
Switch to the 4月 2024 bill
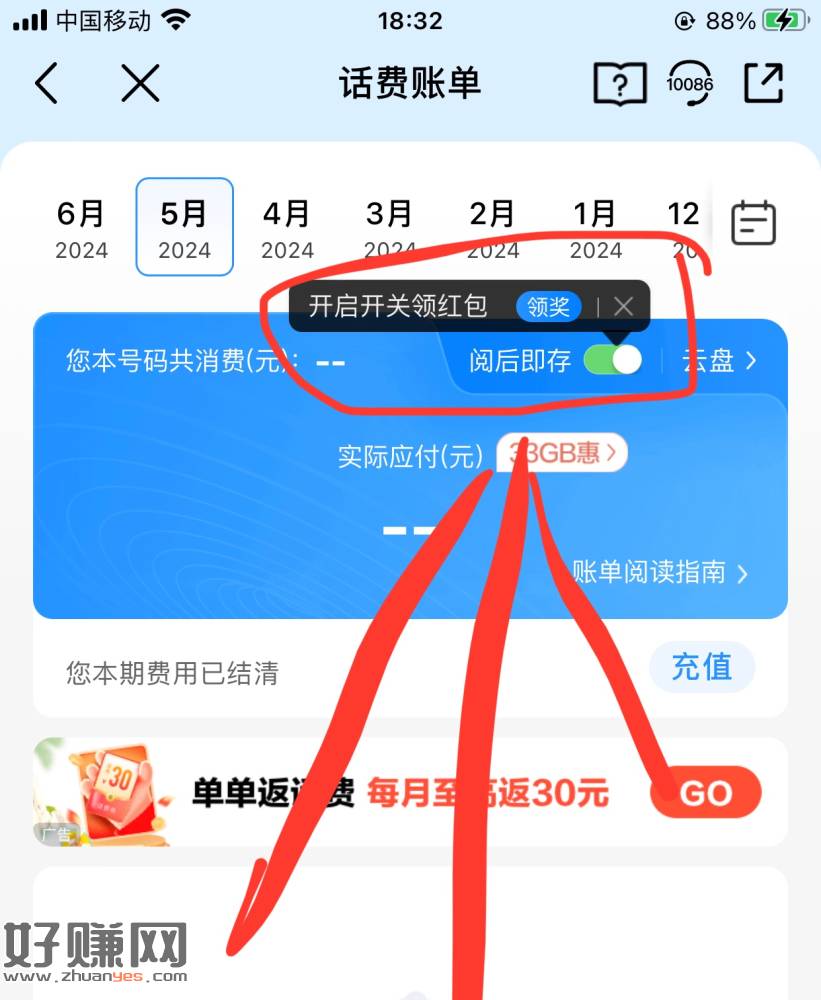coord(288,228)
